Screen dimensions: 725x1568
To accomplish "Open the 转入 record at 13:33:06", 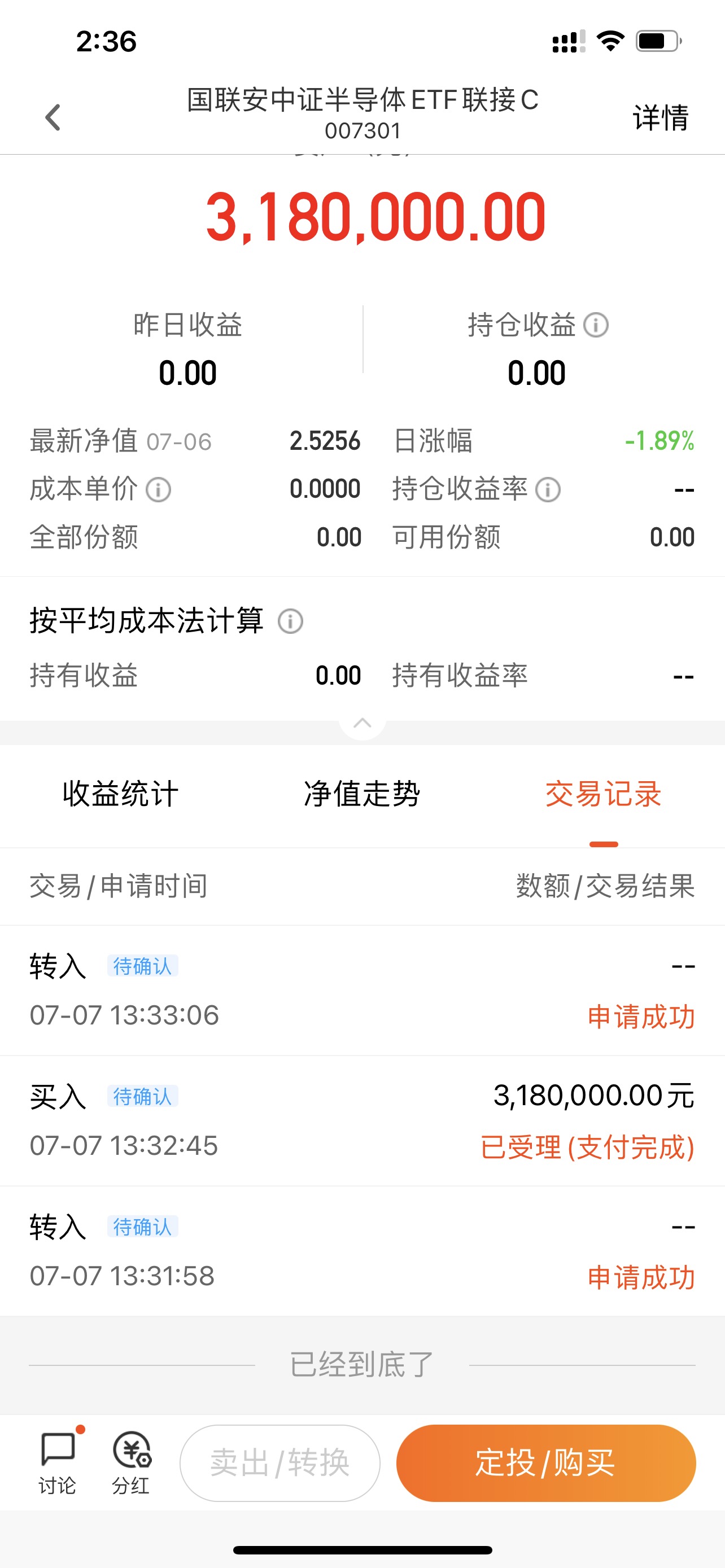I will [362, 991].
